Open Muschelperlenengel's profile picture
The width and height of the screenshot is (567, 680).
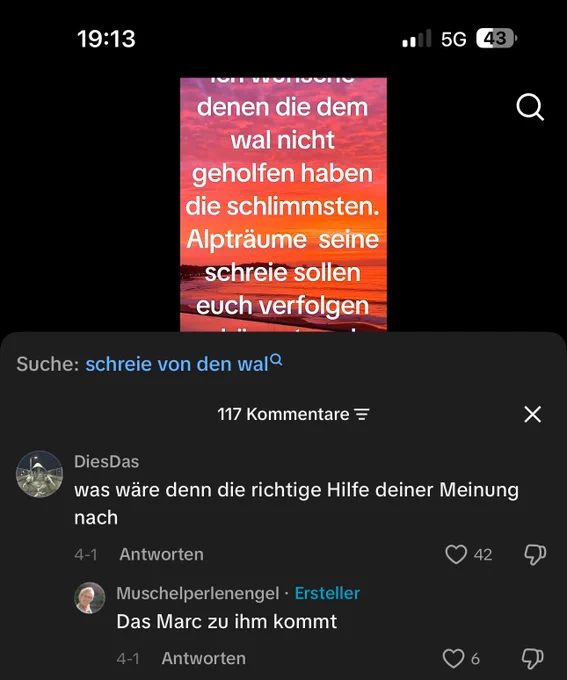tap(90, 598)
